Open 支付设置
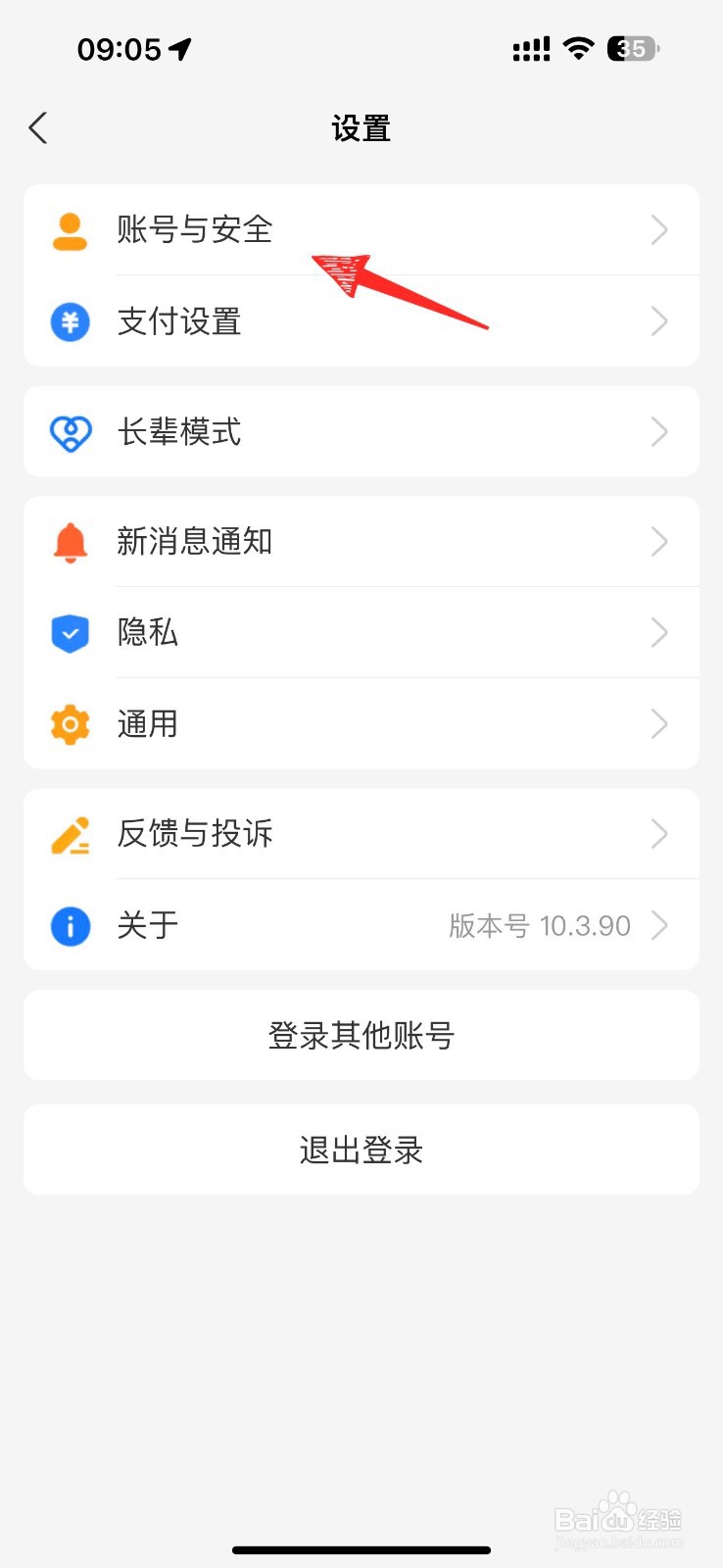Screen dimensions: 723x1568 (x=361, y=321)
